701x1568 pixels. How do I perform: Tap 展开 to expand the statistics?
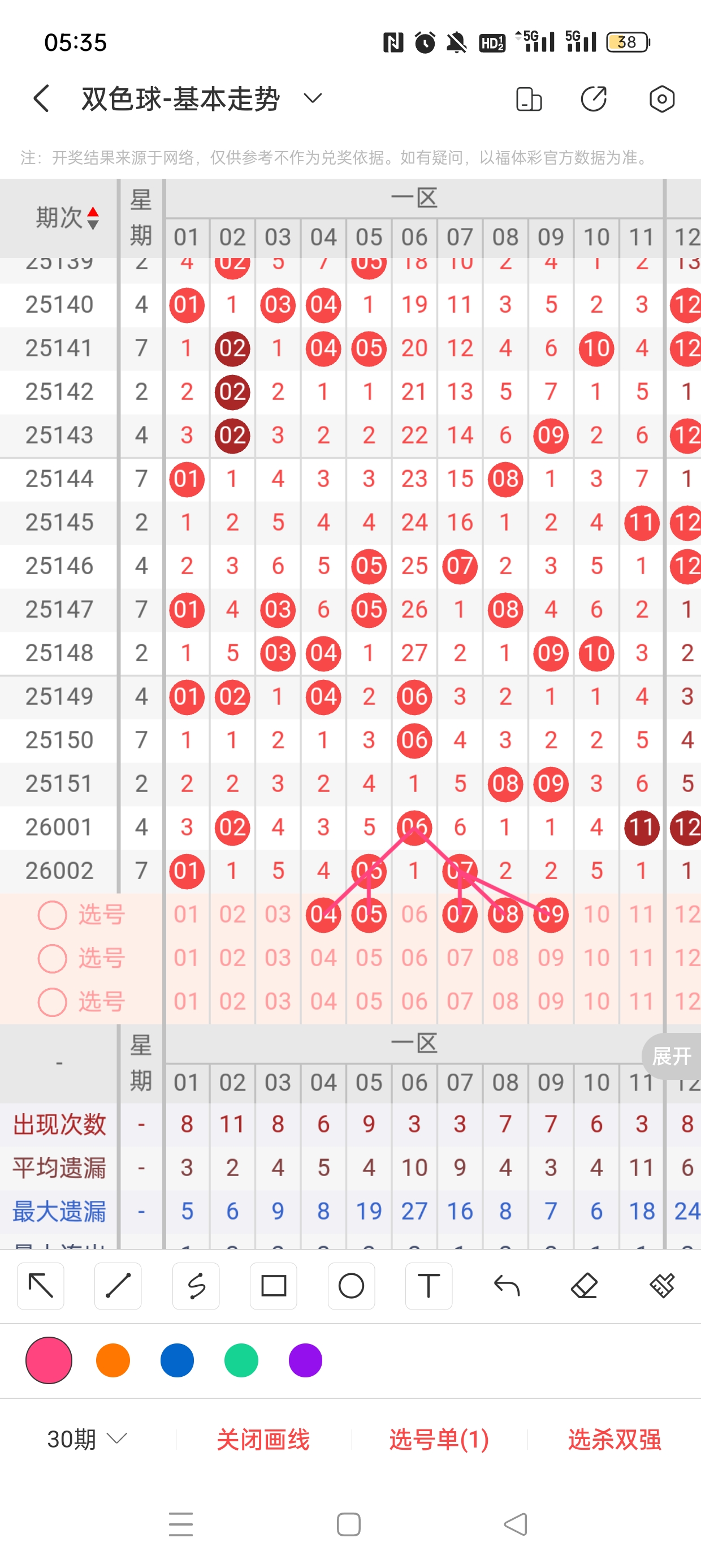pos(671,1056)
